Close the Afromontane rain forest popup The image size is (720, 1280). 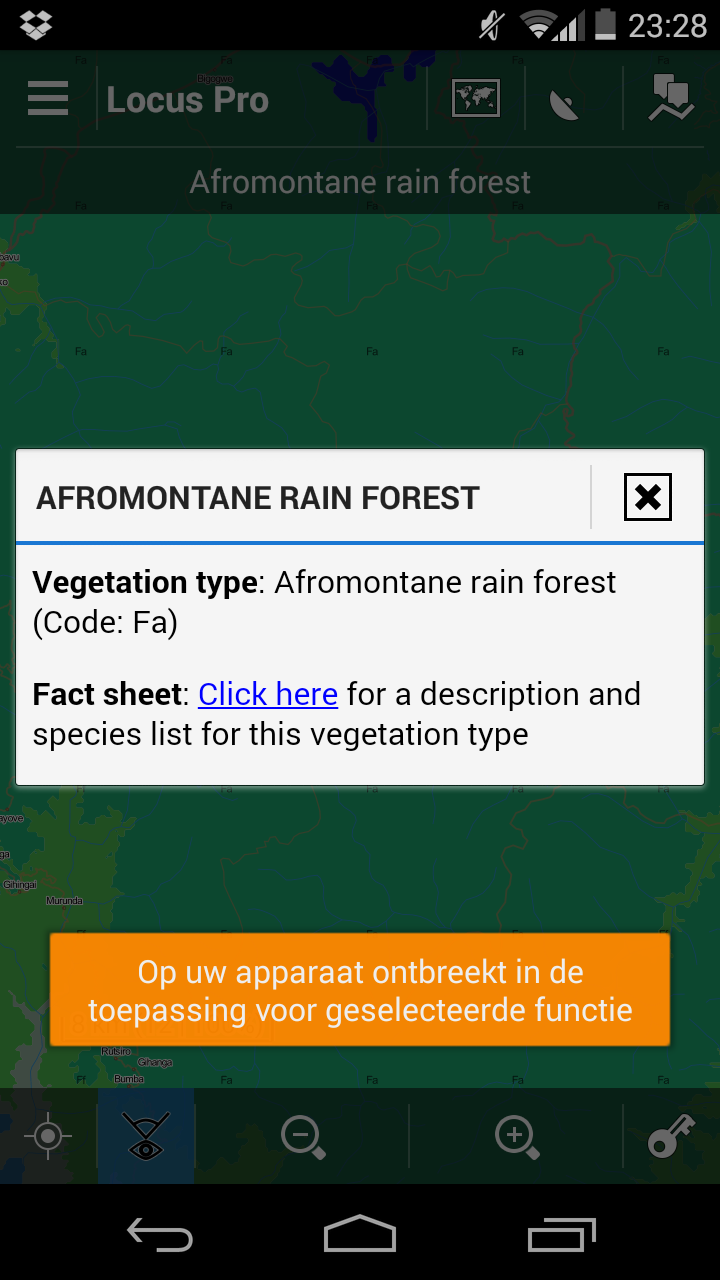point(647,497)
